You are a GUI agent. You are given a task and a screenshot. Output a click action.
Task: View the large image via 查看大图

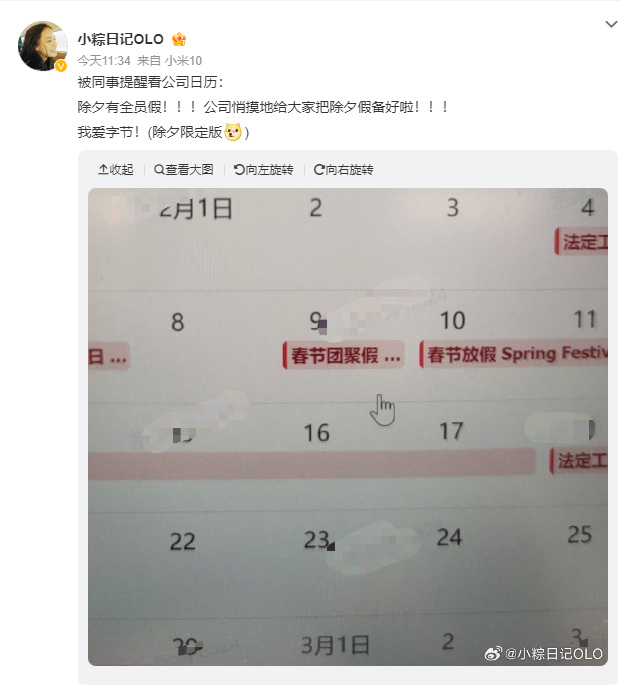tap(184, 170)
